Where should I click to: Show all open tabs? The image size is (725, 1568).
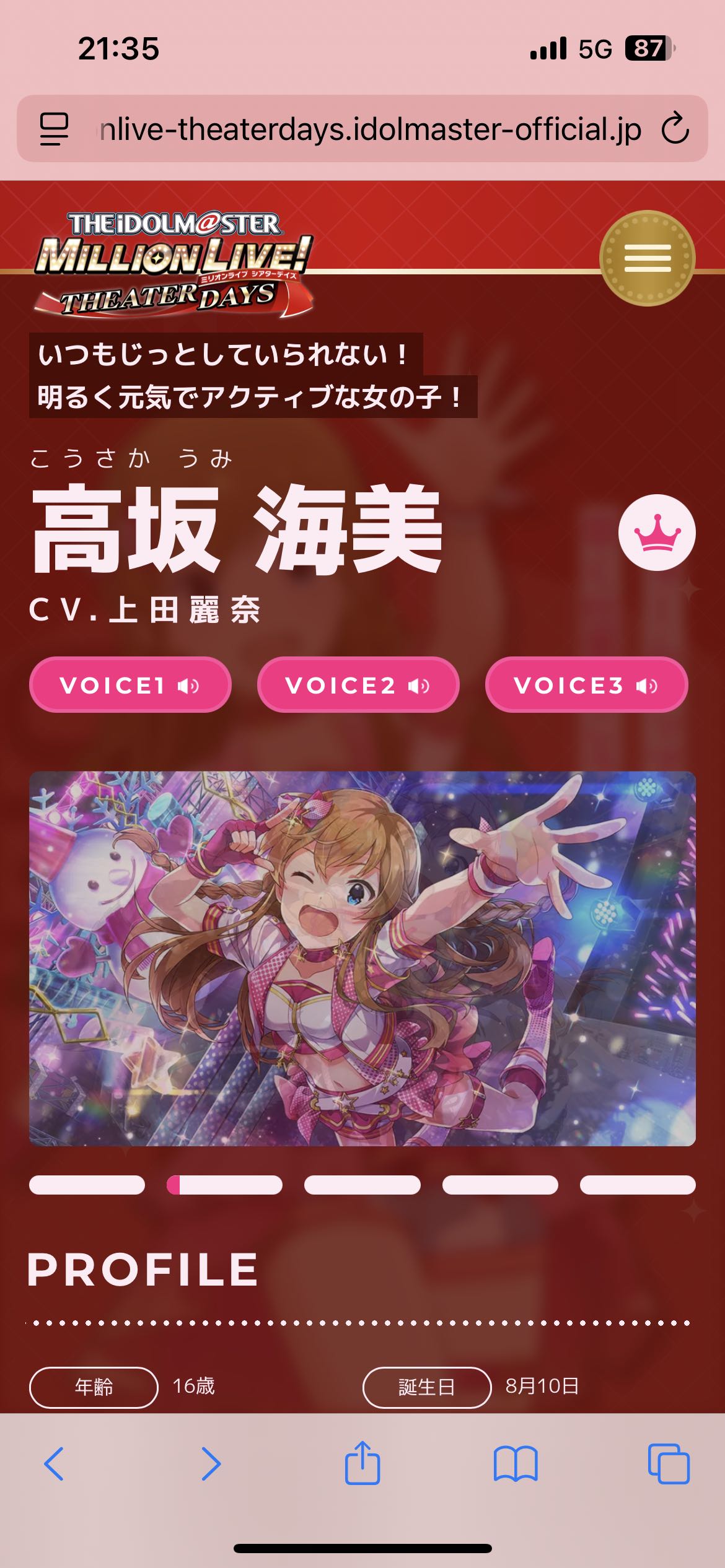669,1464
